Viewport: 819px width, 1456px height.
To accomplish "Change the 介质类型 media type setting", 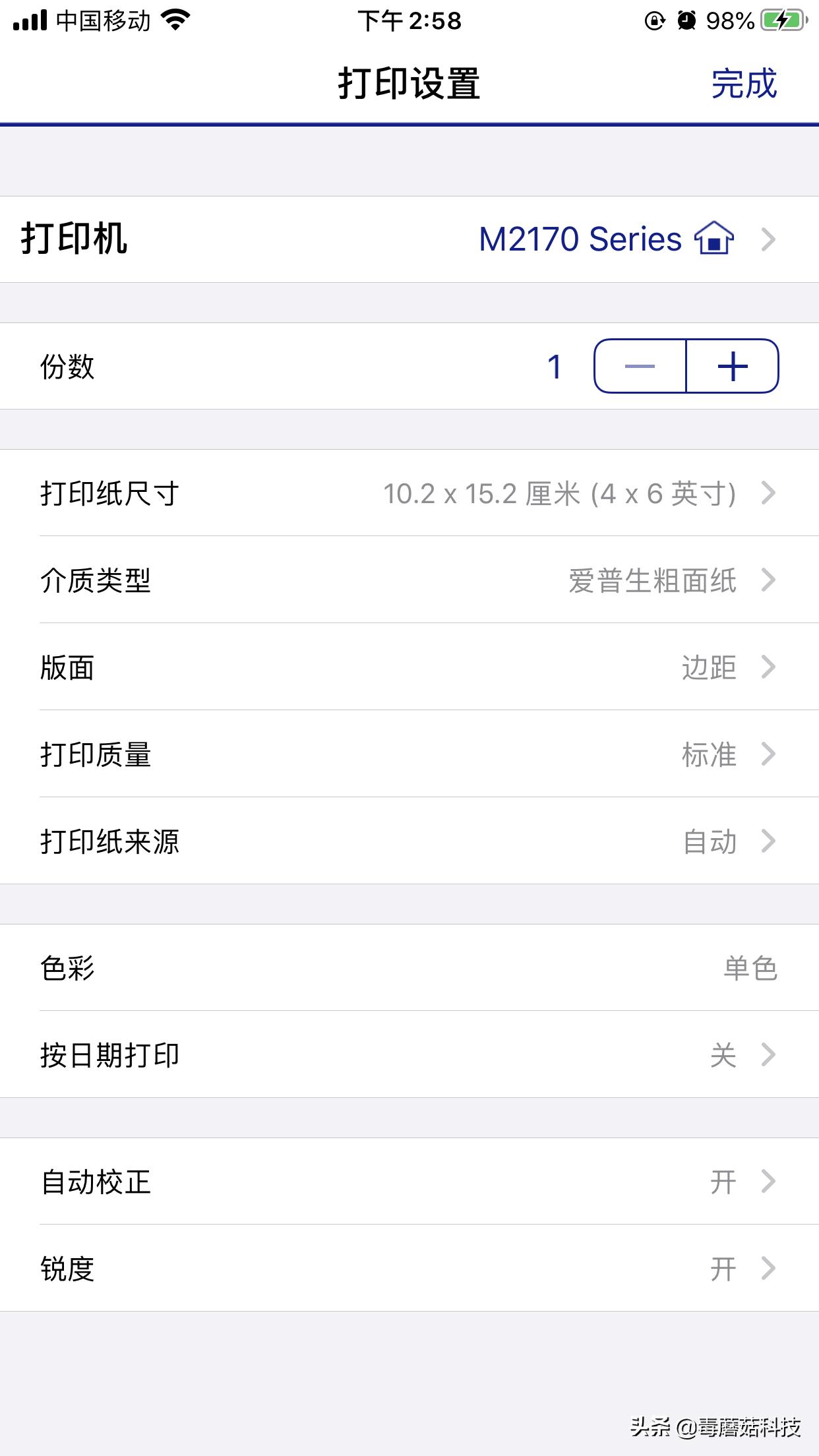I will [x=409, y=580].
